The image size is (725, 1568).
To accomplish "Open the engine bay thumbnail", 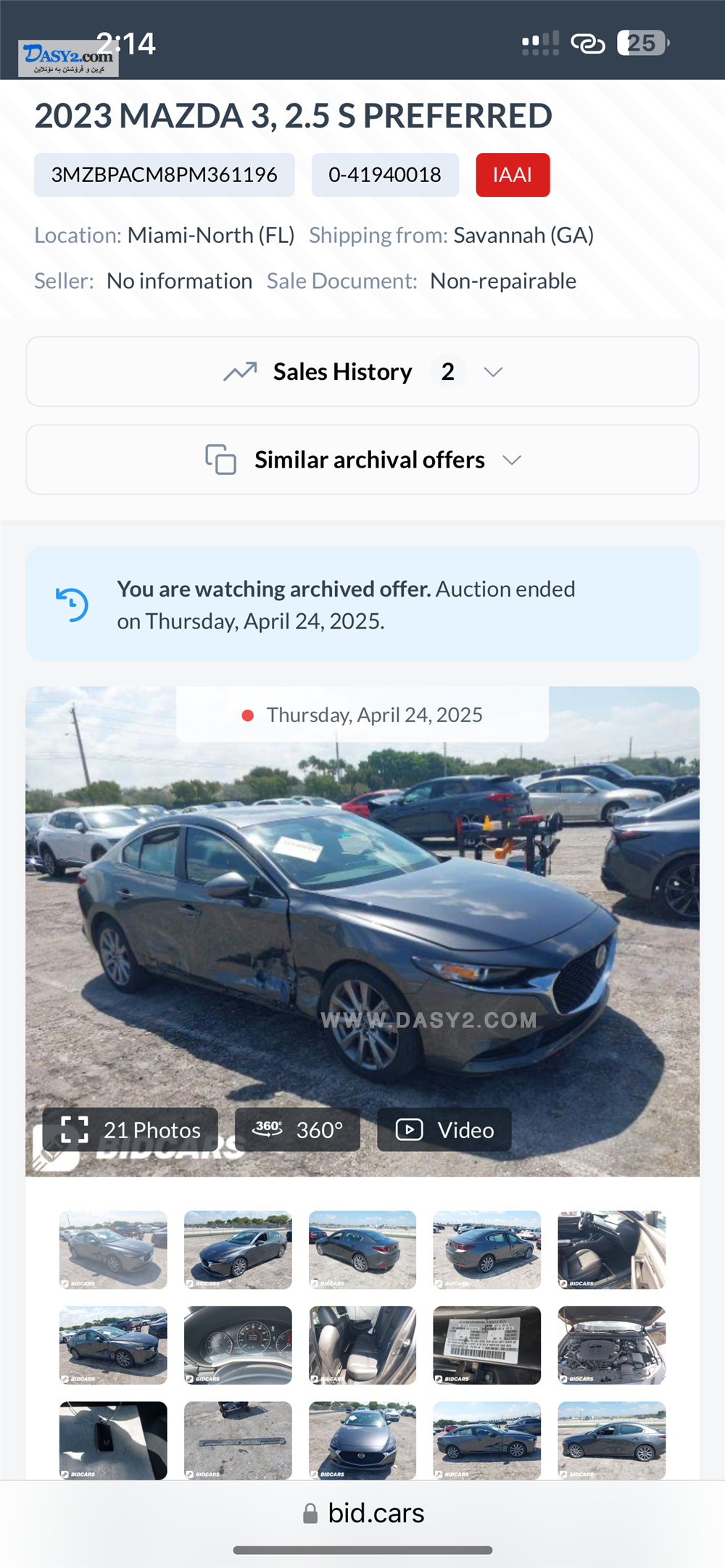I will coord(611,1345).
